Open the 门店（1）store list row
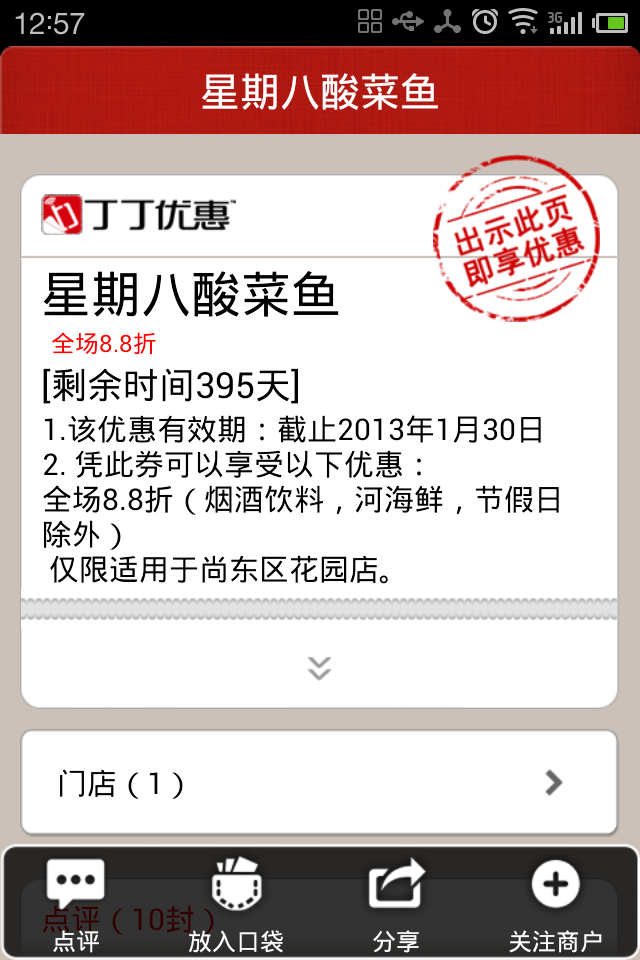Screen dimensions: 640x960 click(x=319, y=783)
